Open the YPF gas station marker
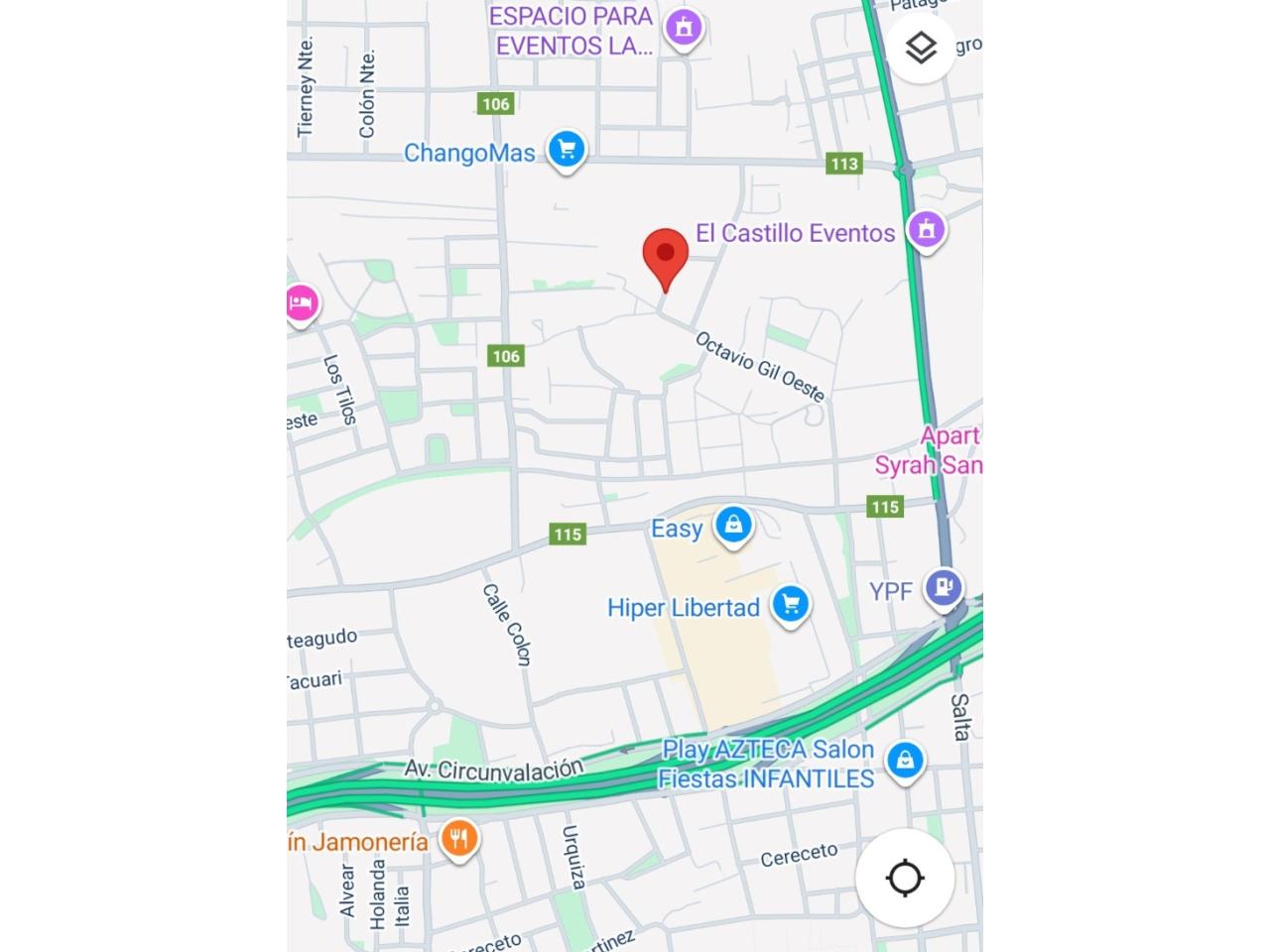The height and width of the screenshot is (952, 1270). pyautogui.click(x=943, y=587)
